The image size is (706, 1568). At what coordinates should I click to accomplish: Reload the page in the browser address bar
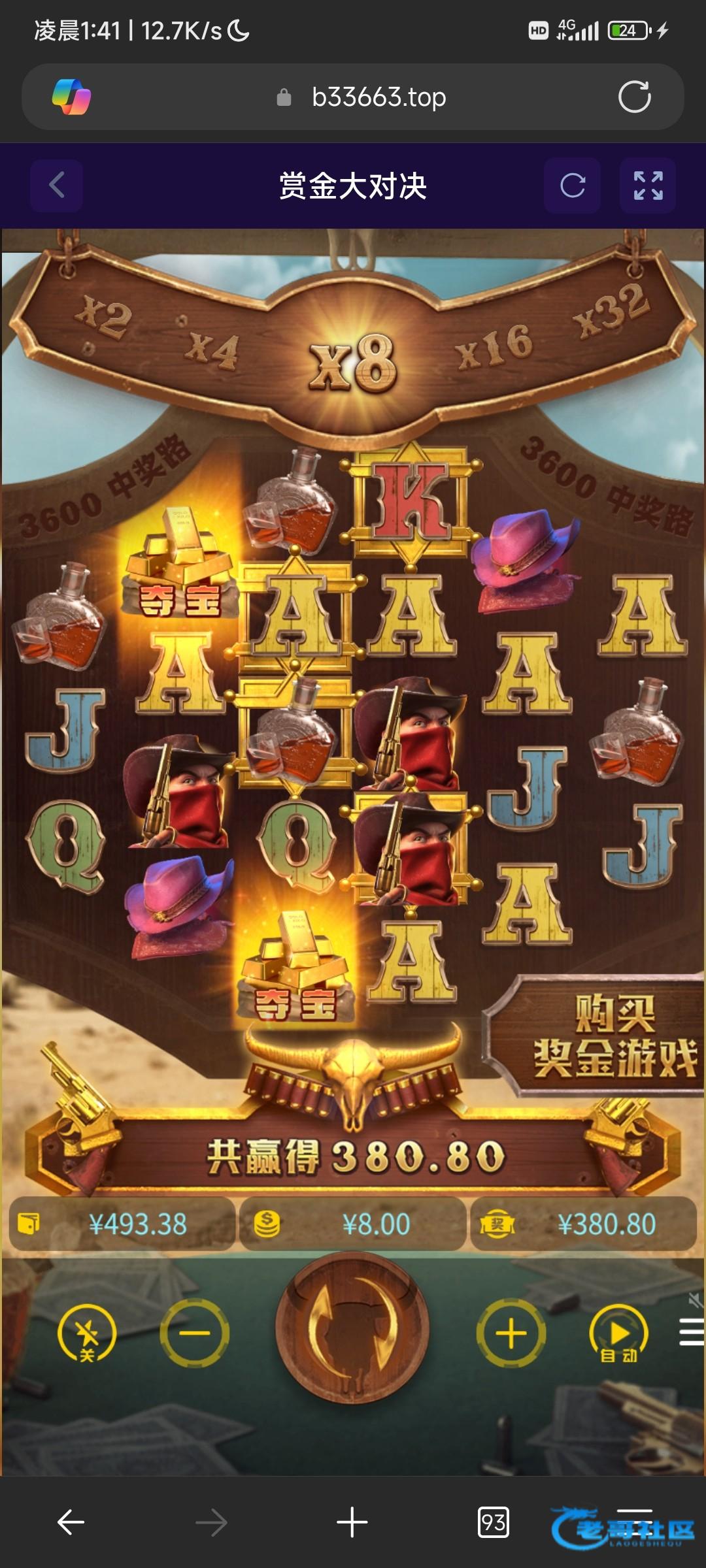coord(634,97)
